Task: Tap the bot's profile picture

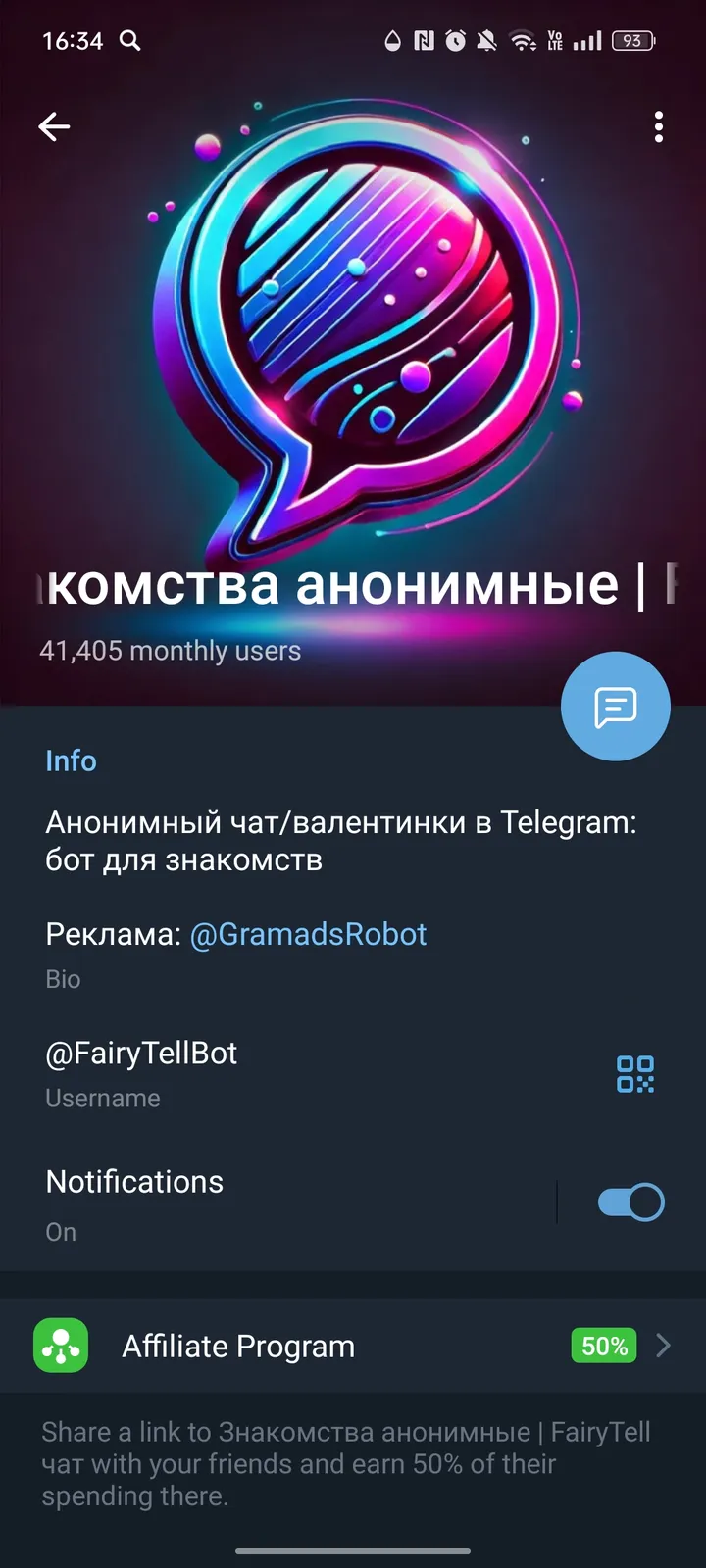Action: pyautogui.click(x=353, y=323)
